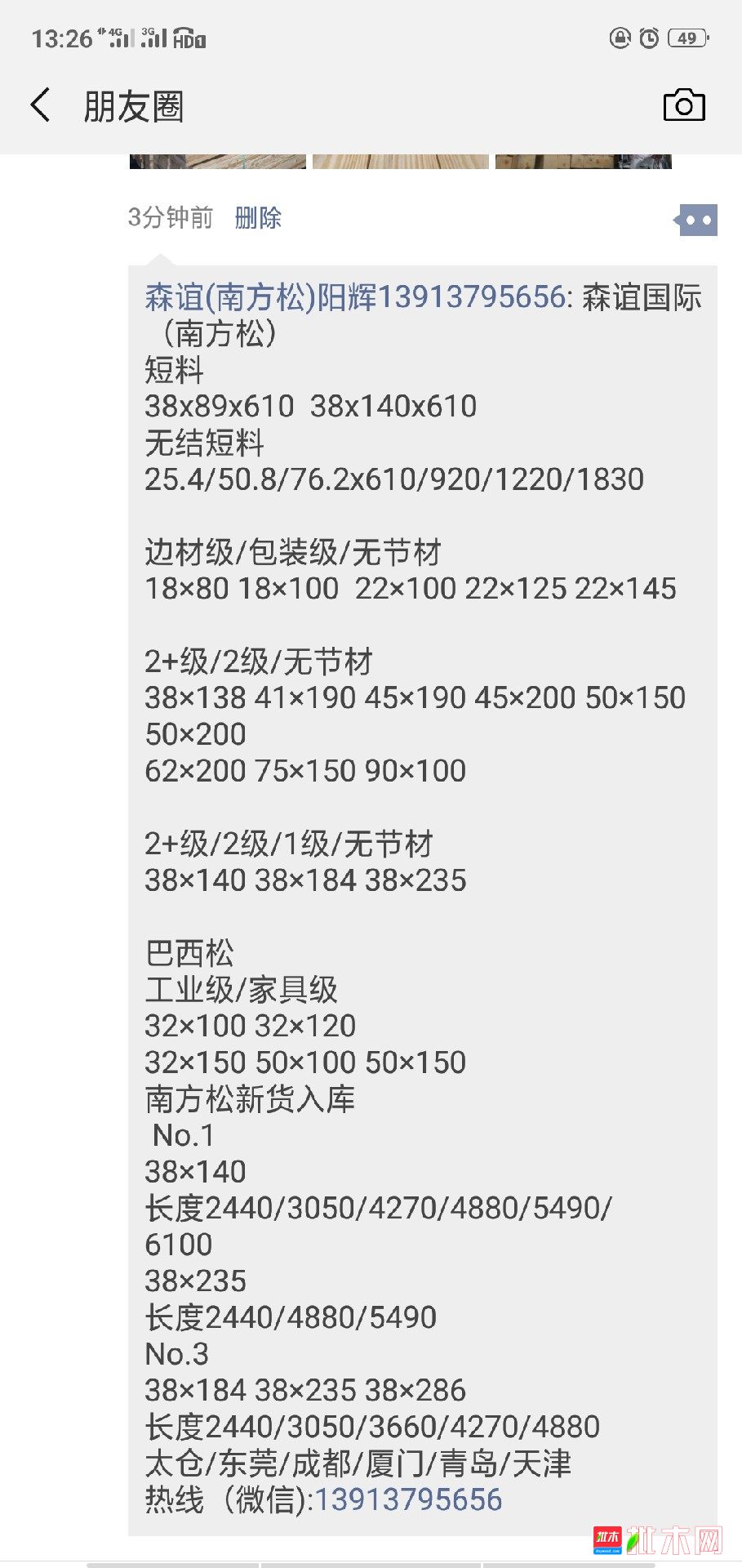Tap the hotline number 13913795656 link
Viewport: 742px width, 1568px height.
click(x=408, y=1499)
